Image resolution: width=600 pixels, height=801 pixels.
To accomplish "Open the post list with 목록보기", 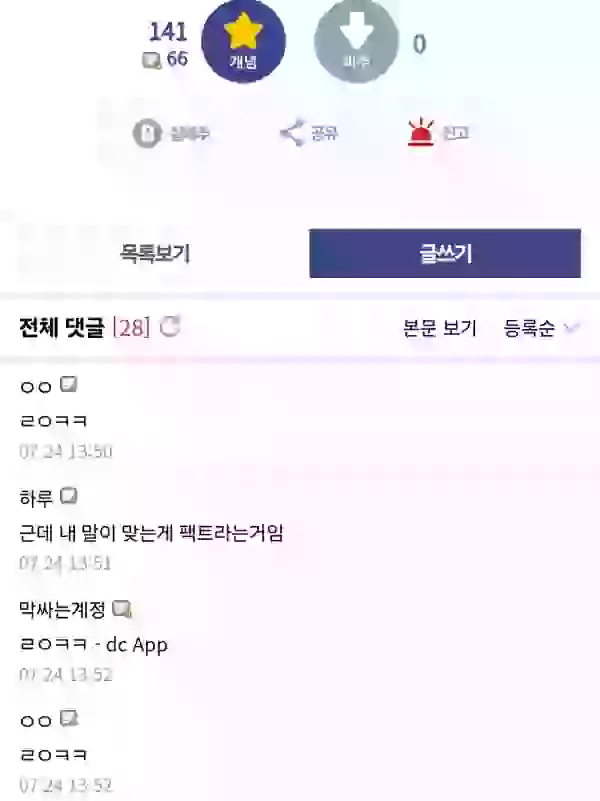I will pyautogui.click(x=155, y=254).
